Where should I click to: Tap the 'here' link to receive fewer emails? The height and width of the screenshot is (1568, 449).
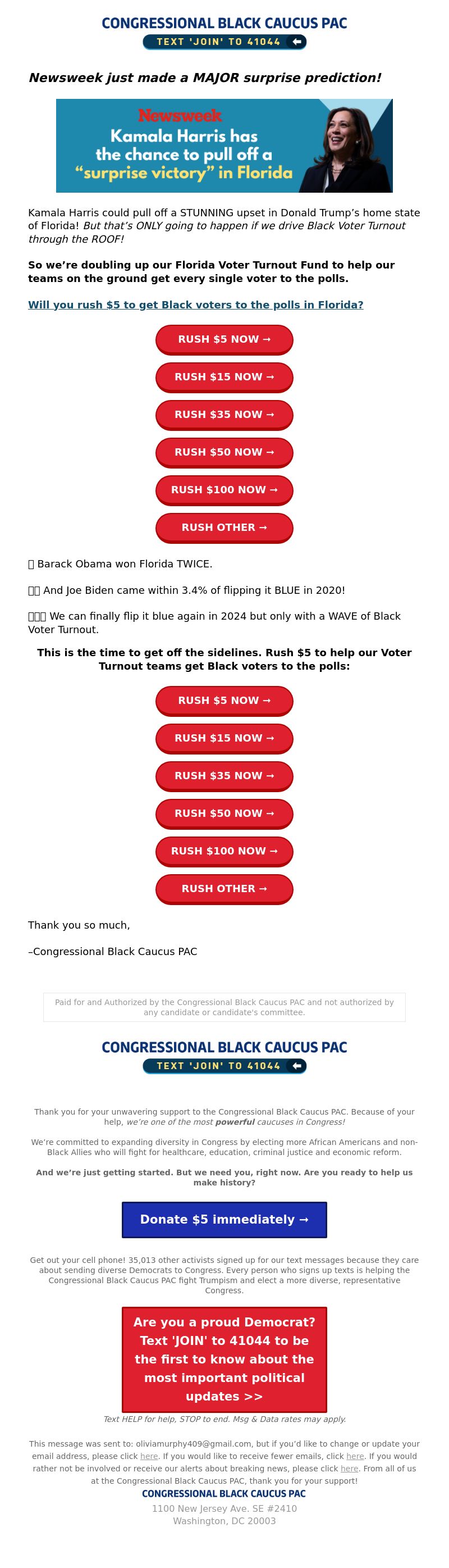[x=355, y=1456]
